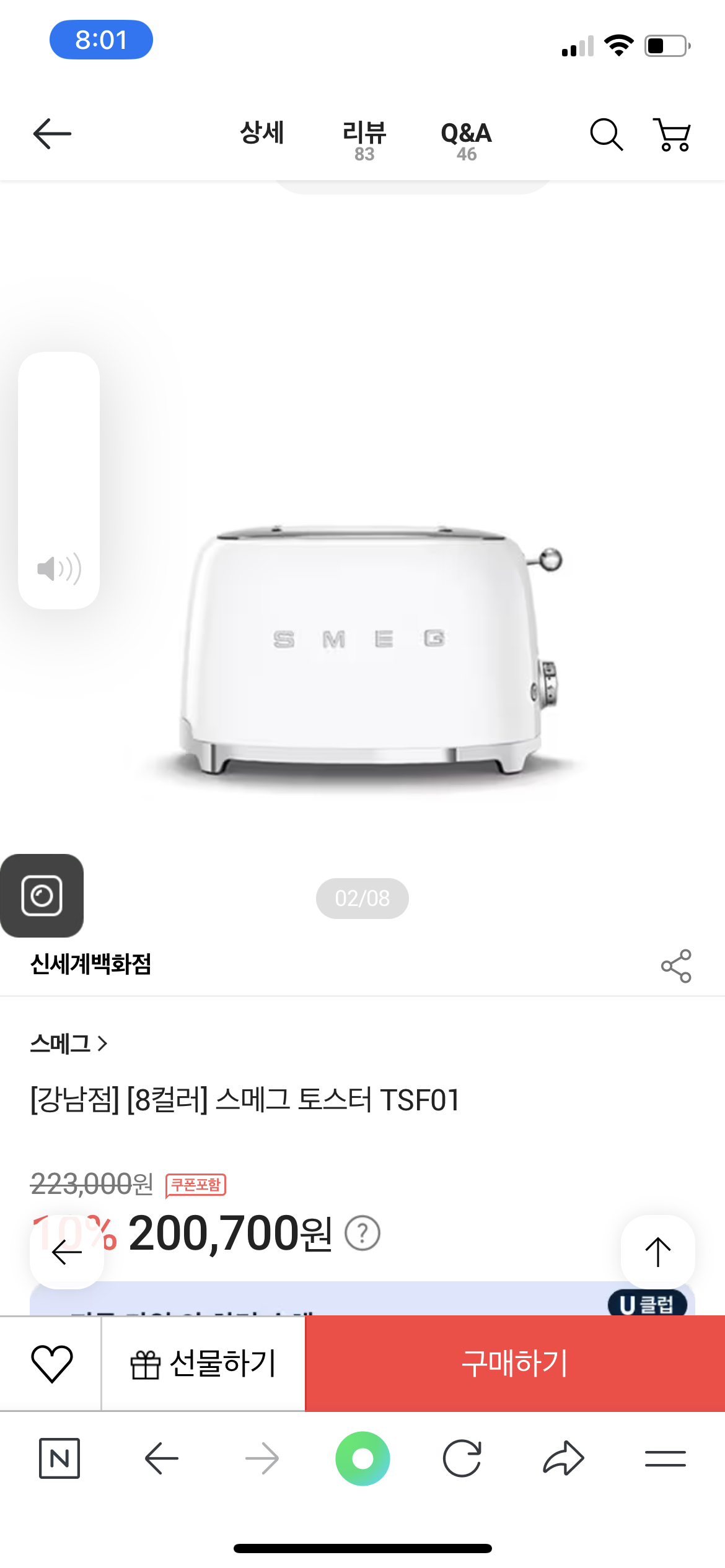Share page from the browser toolbar

[563, 1458]
